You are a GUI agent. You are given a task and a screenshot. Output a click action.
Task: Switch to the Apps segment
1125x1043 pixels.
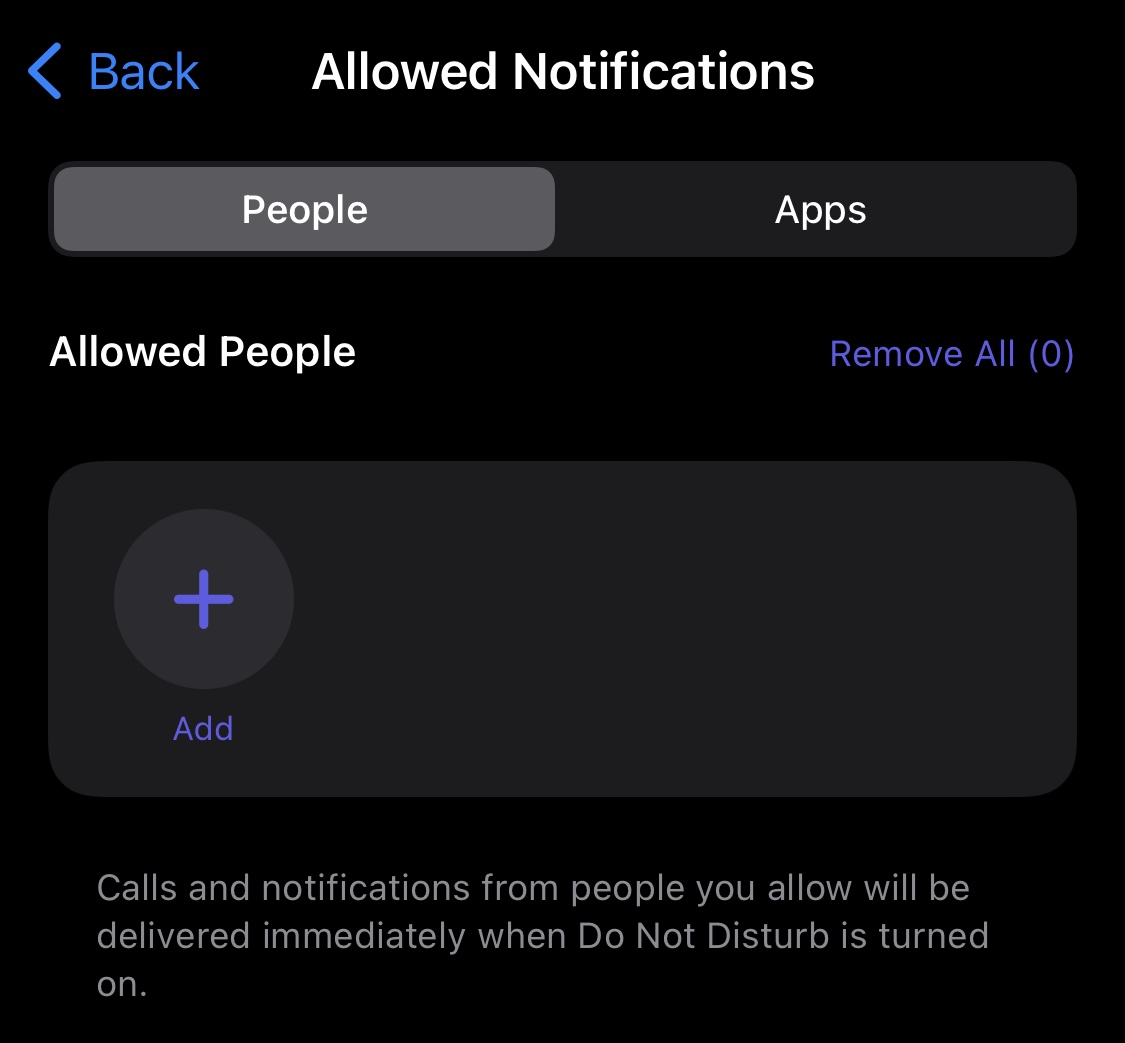[820, 210]
